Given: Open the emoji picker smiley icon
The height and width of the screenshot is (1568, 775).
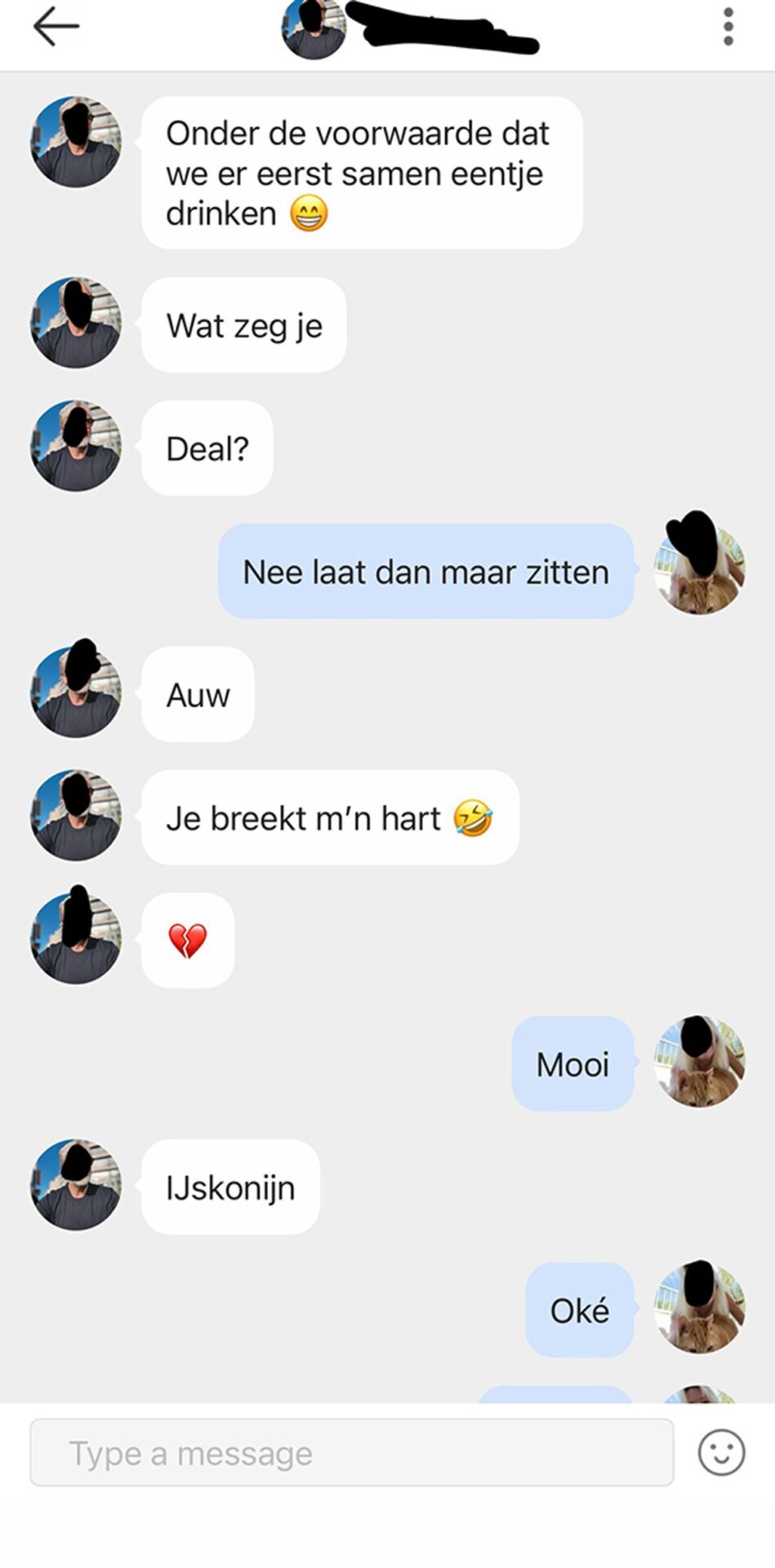Looking at the screenshot, I should coord(721,1453).
